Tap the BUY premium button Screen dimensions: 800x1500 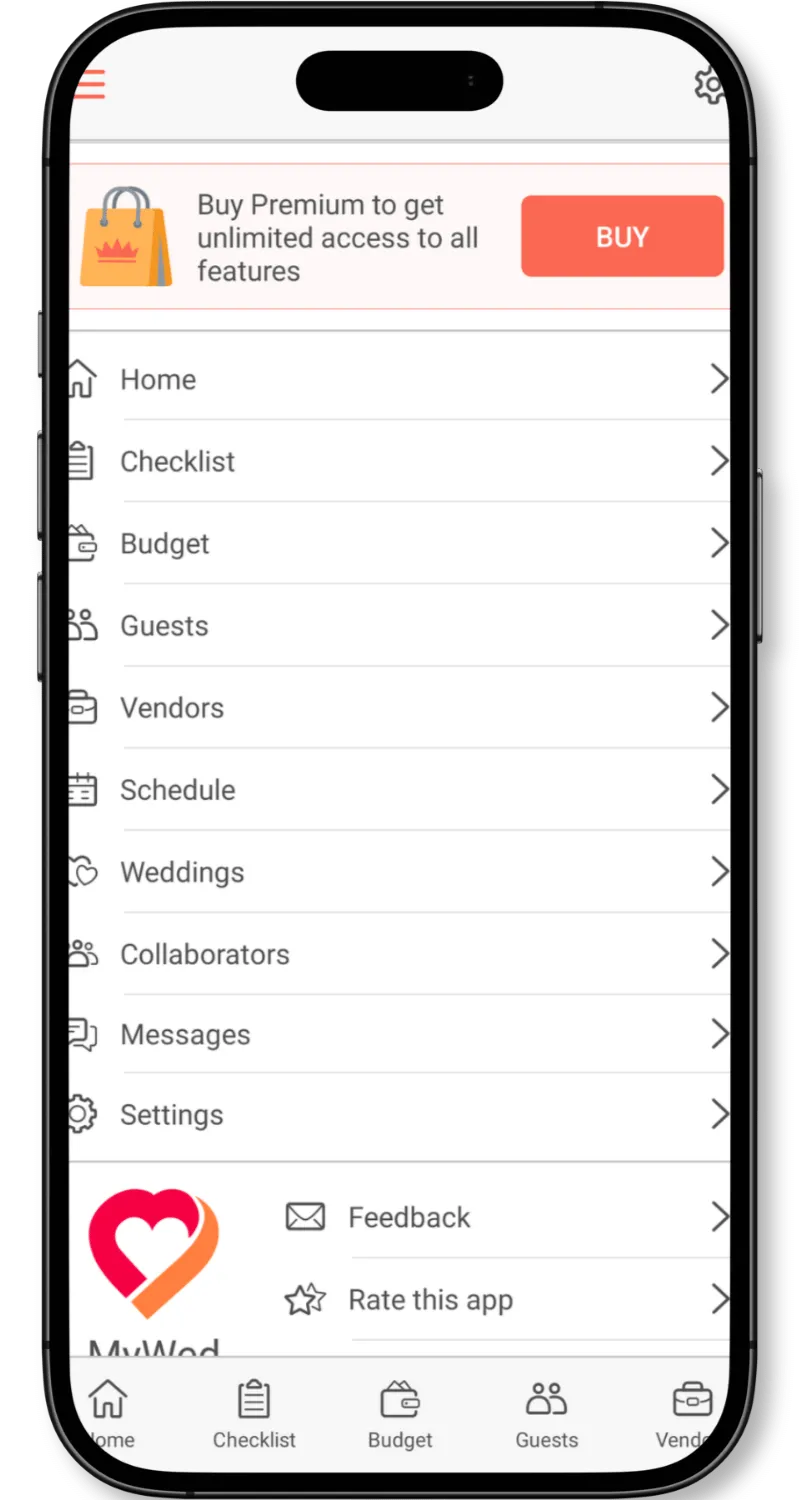(x=622, y=236)
